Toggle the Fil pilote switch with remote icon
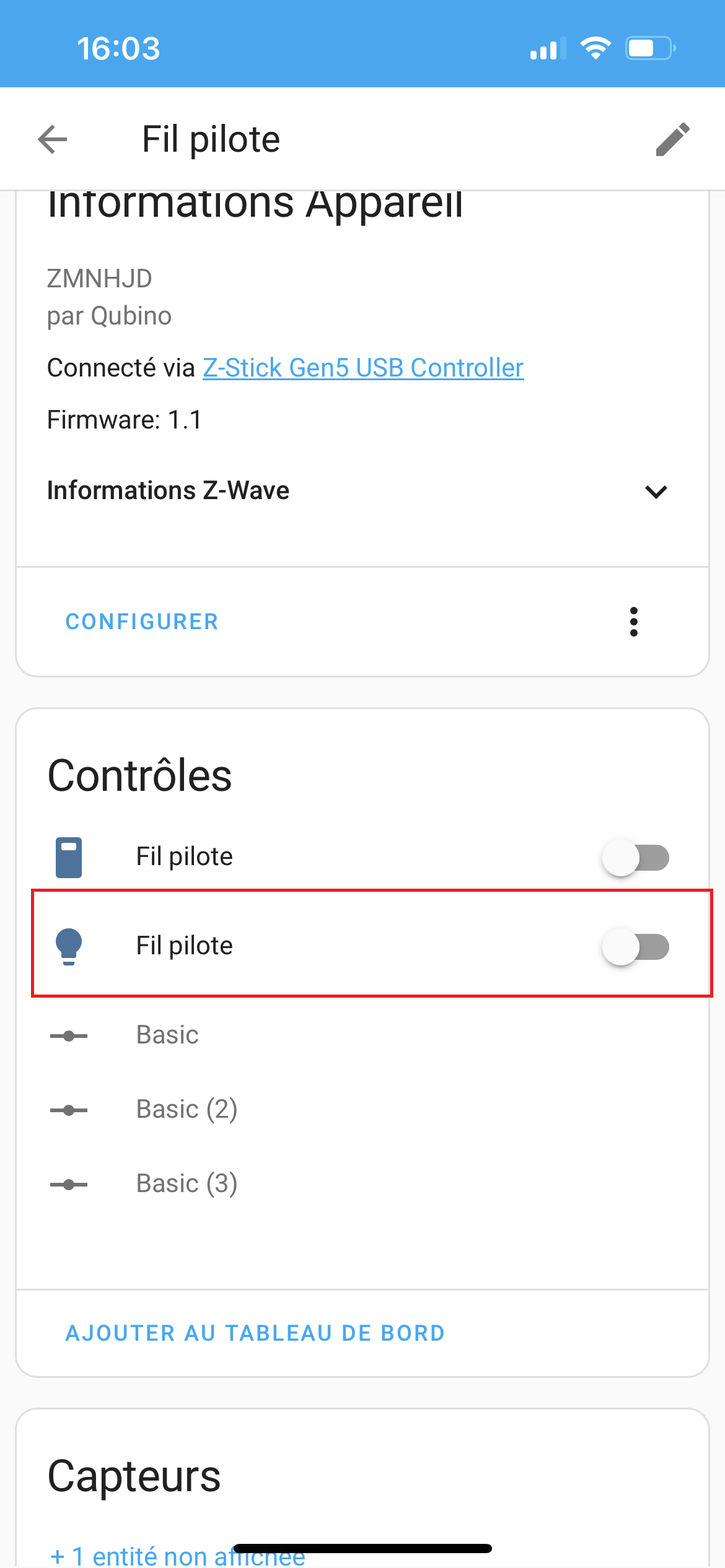The image size is (725, 1568). [x=636, y=858]
